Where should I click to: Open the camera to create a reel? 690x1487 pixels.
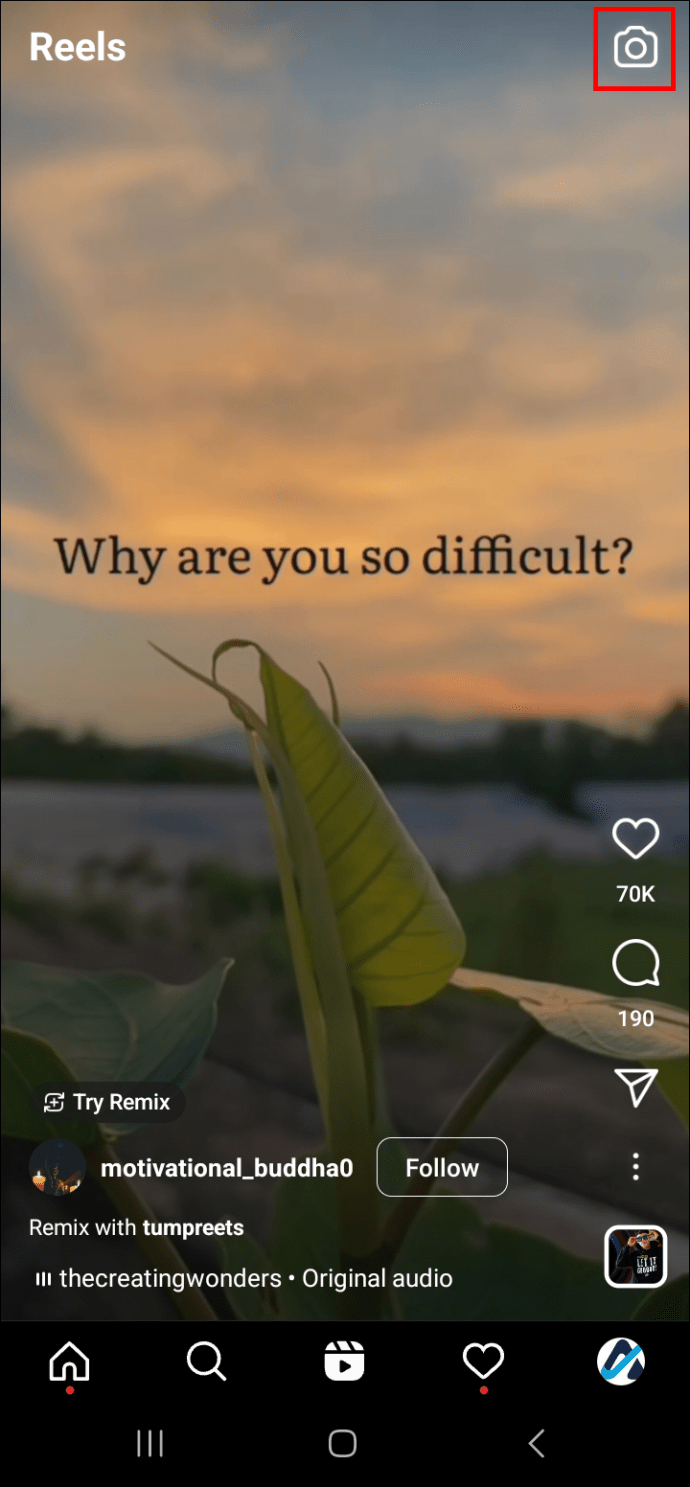tap(636, 48)
